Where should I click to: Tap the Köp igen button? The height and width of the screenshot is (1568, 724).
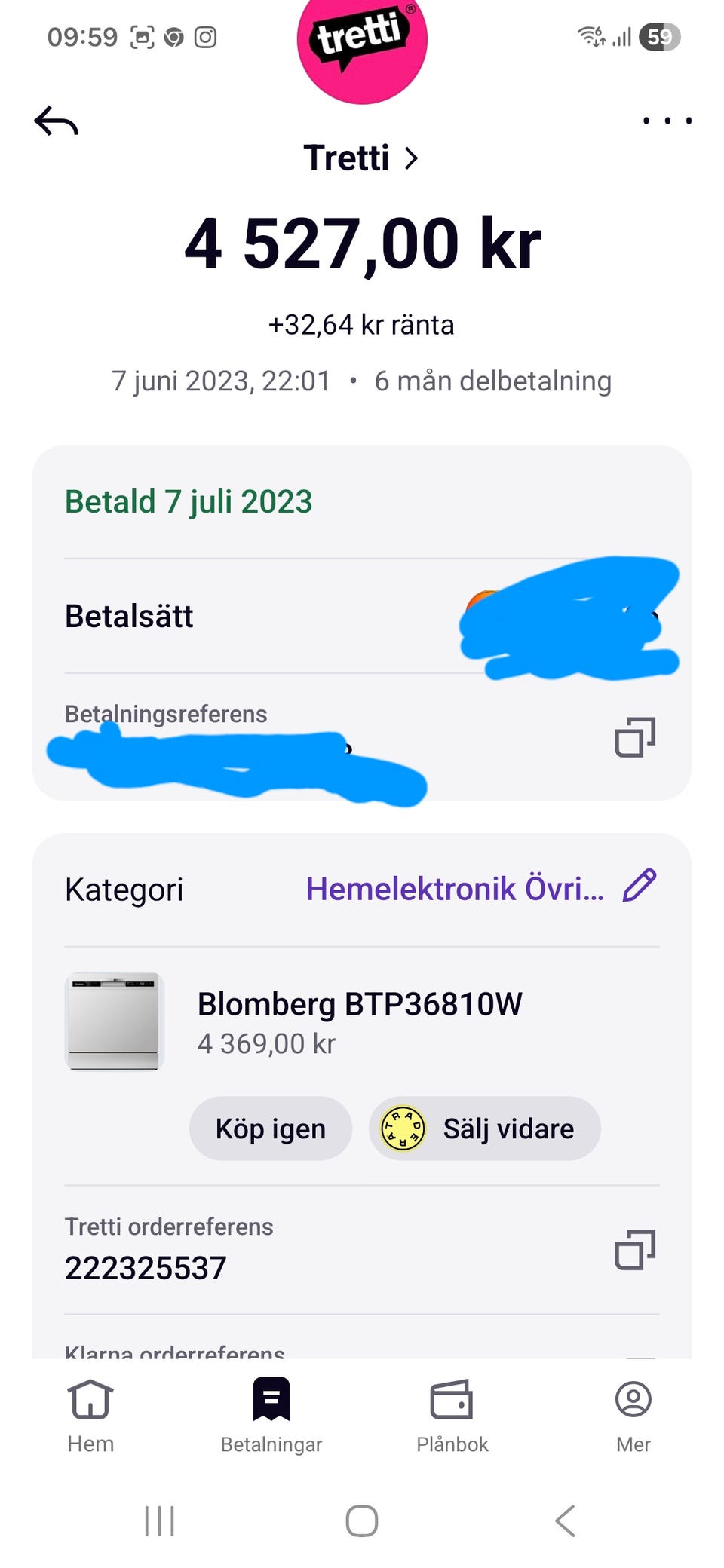click(270, 1129)
